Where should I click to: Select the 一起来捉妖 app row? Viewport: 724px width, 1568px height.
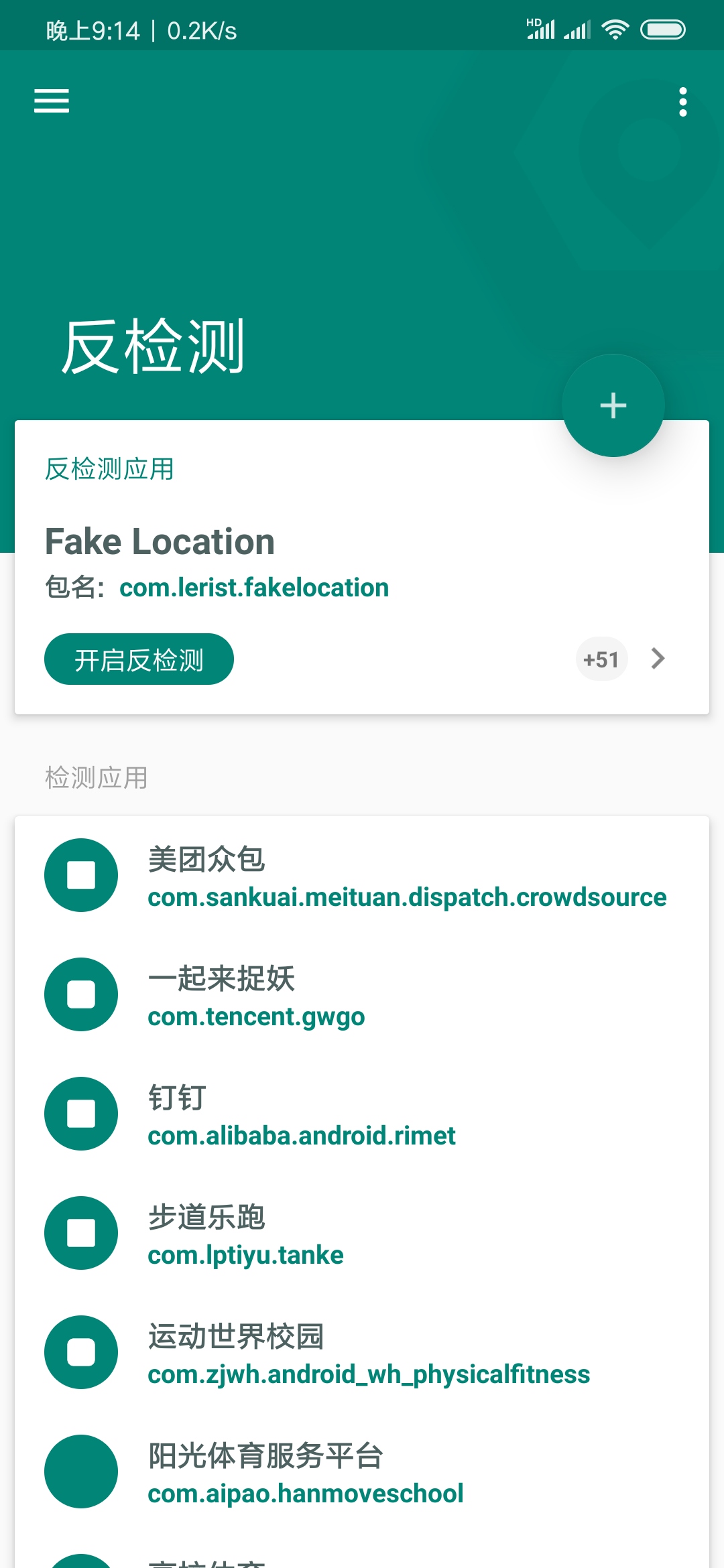click(x=362, y=995)
